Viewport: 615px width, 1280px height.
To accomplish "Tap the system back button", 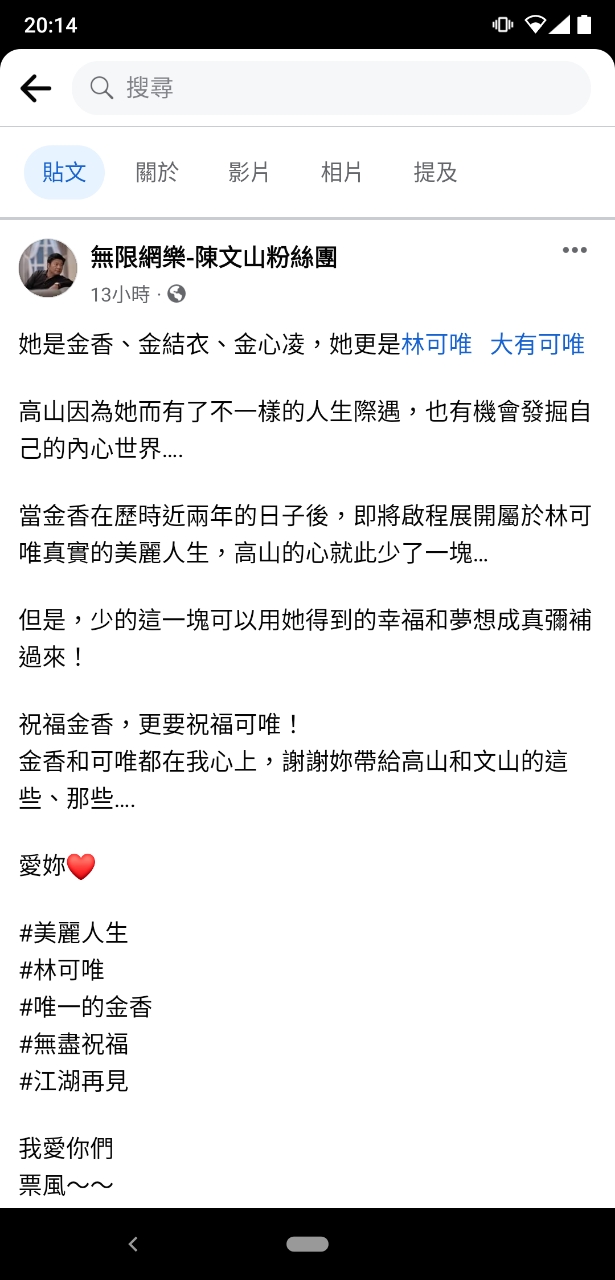I will click(133, 1244).
